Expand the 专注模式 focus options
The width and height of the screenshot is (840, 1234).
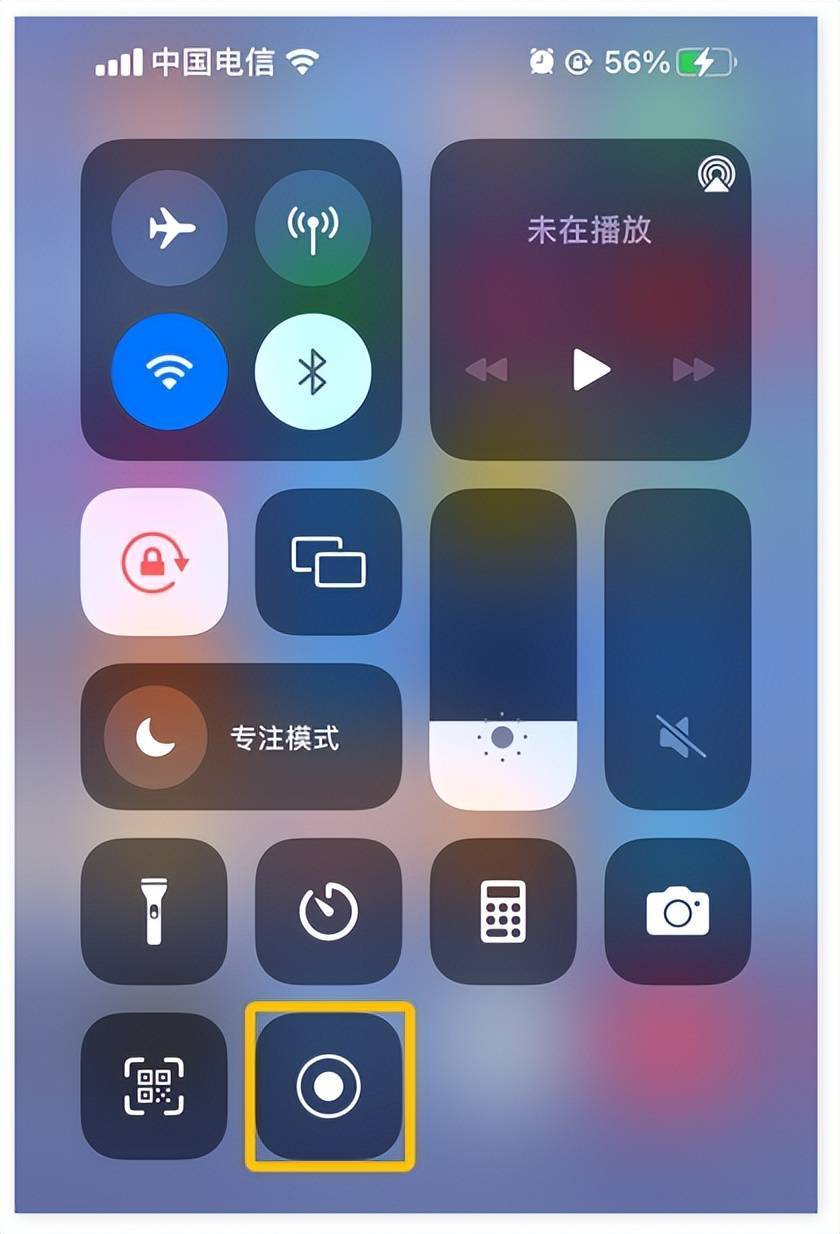coord(240,737)
